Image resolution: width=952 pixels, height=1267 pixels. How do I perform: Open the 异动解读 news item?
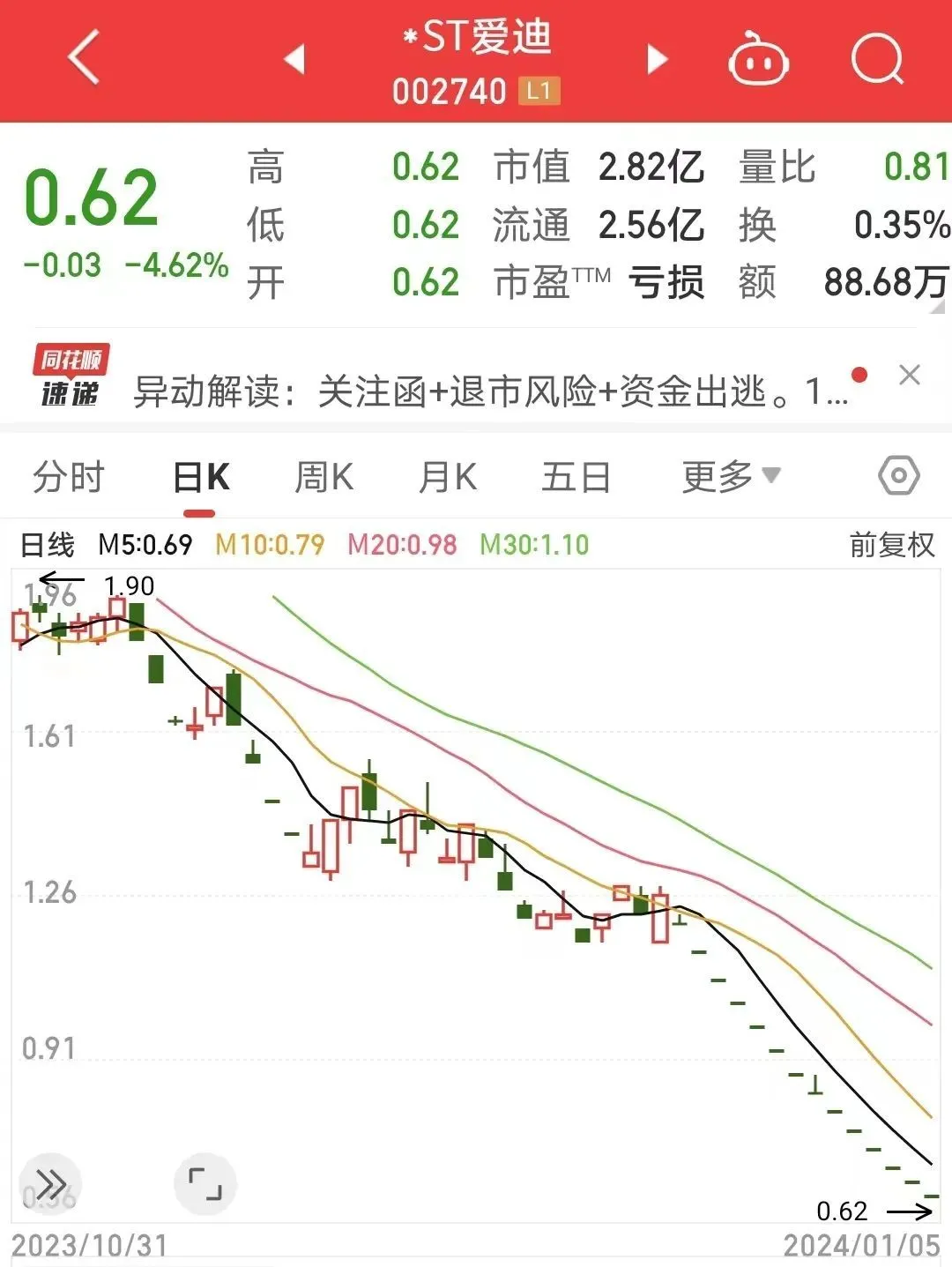click(x=489, y=391)
